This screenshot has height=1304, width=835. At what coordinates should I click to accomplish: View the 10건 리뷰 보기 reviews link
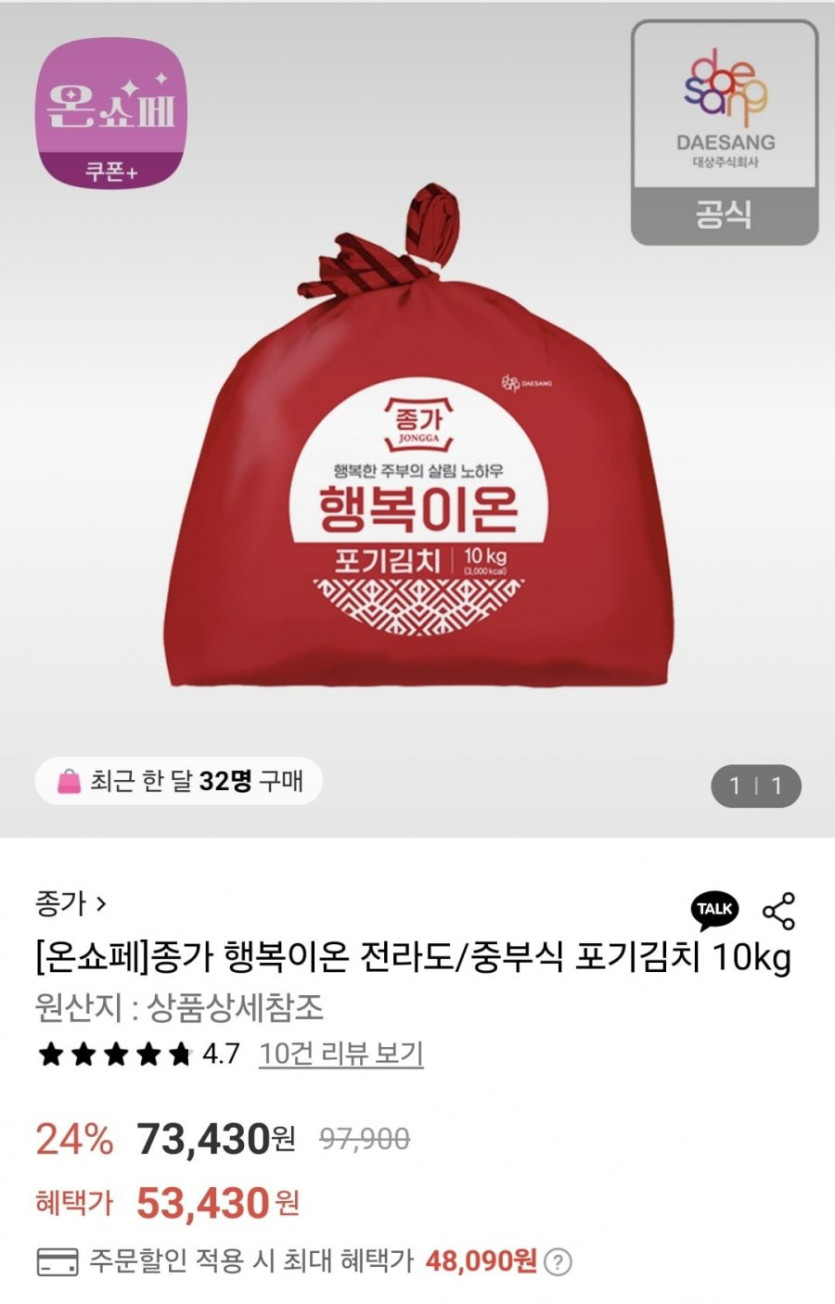click(x=341, y=1053)
